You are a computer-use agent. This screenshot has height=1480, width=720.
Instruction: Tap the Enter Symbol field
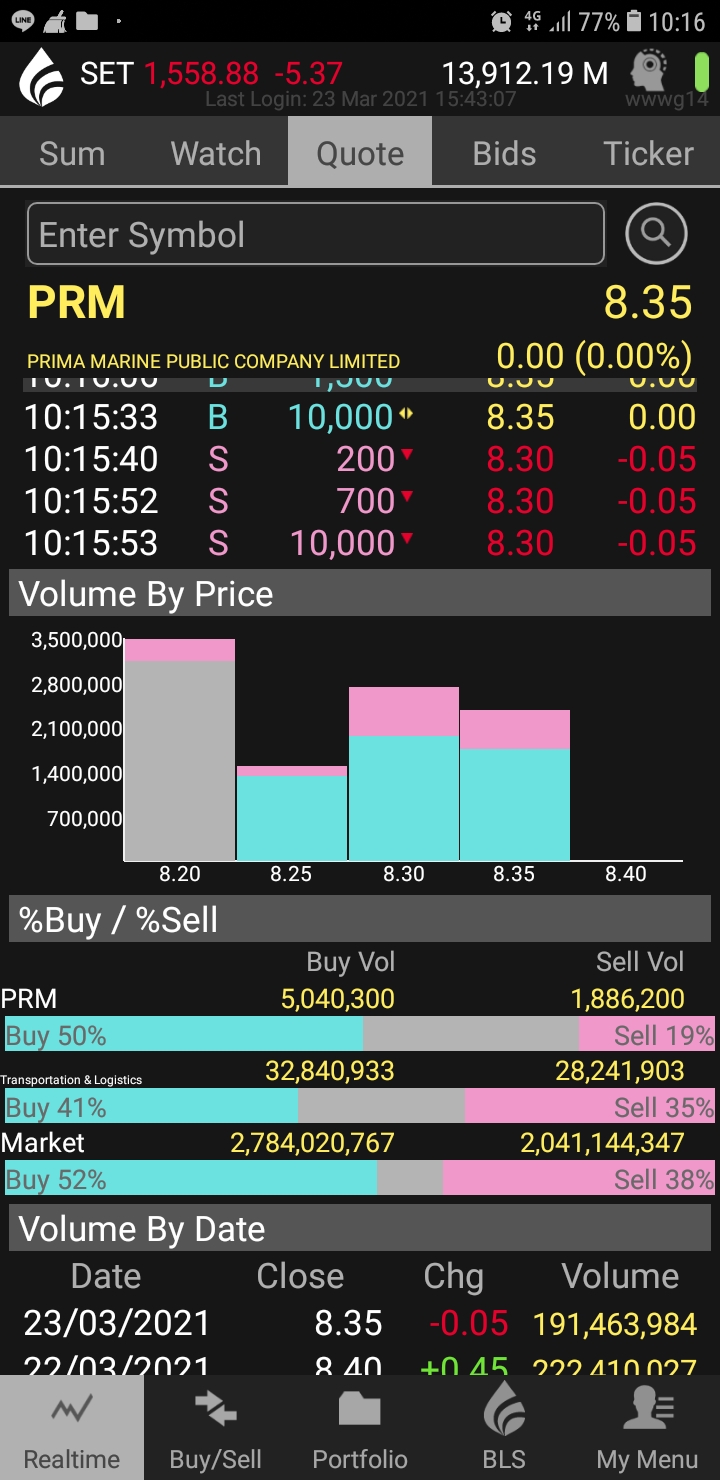pos(316,235)
